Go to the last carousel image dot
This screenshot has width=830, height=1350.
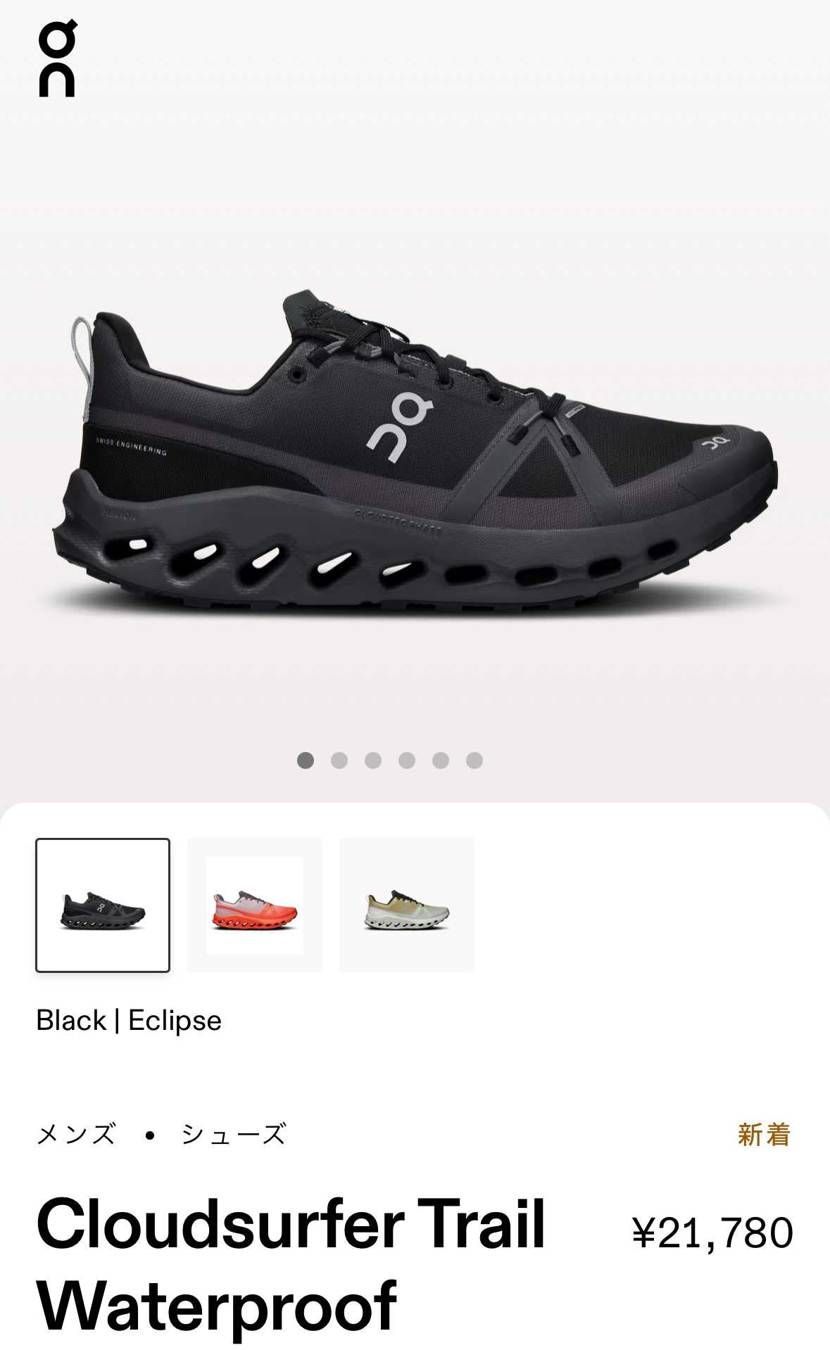click(474, 760)
